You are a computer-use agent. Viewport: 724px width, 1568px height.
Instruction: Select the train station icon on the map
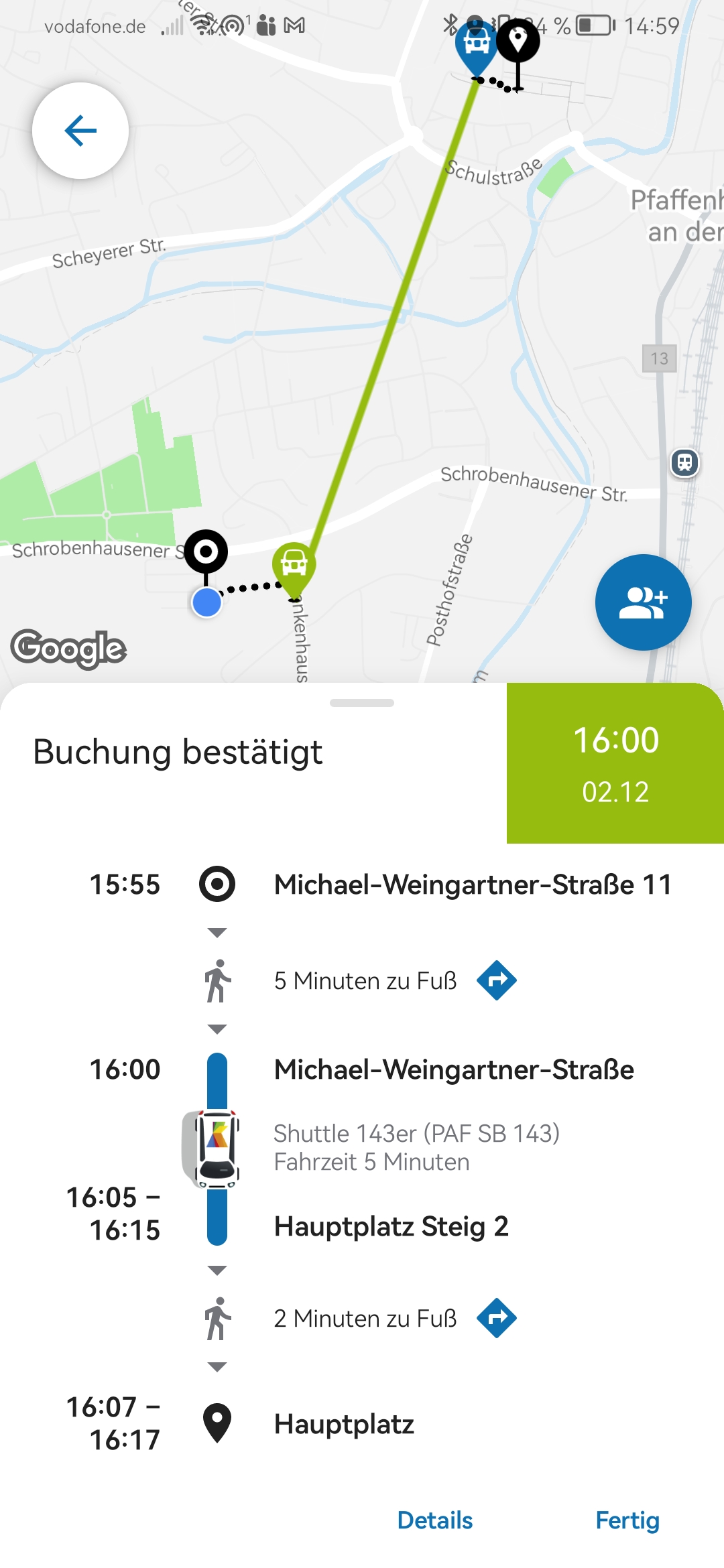click(x=685, y=464)
